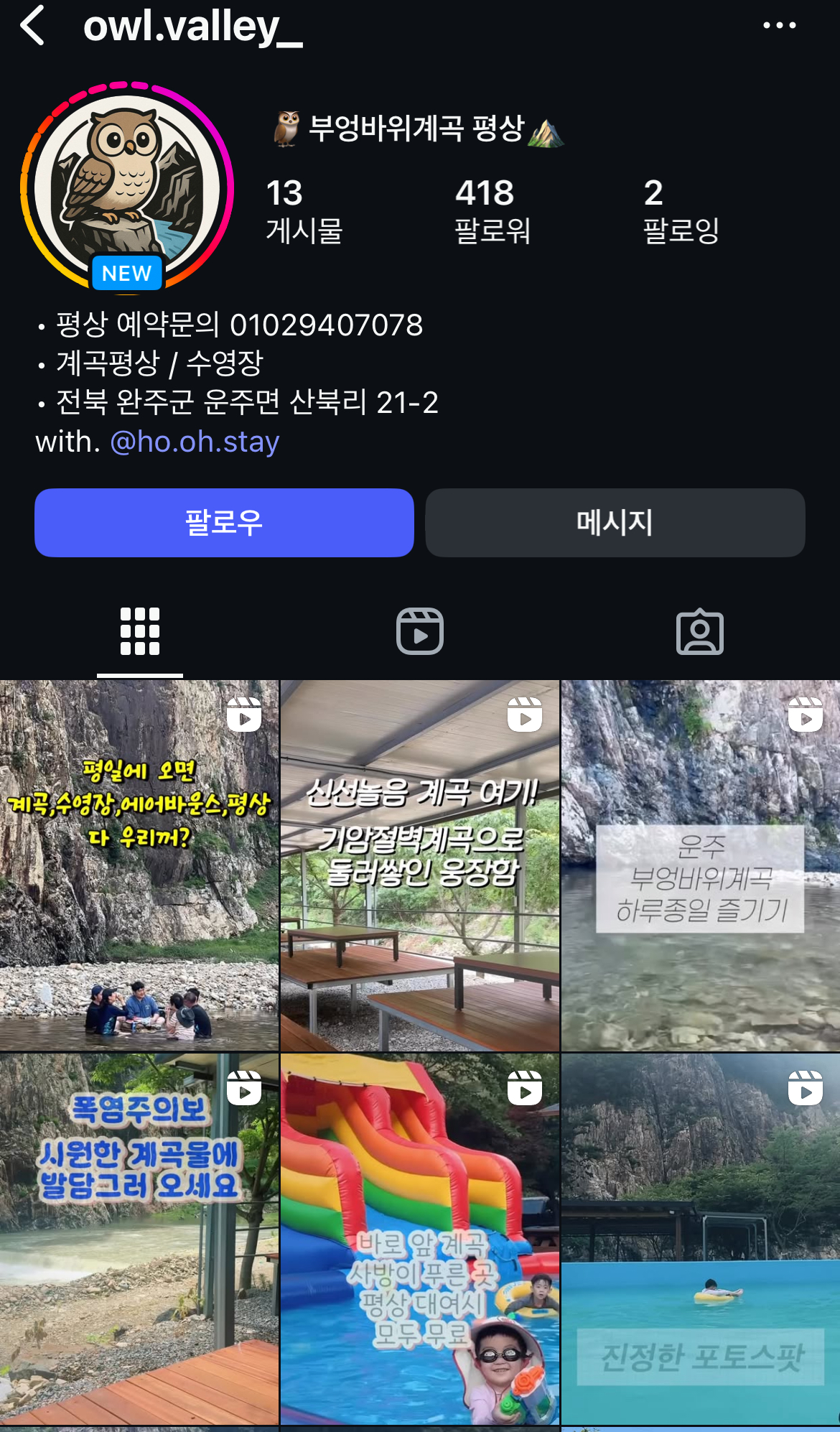Open the 2 팔로잉 following list
Screen dimensions: 840x1432
681,211
